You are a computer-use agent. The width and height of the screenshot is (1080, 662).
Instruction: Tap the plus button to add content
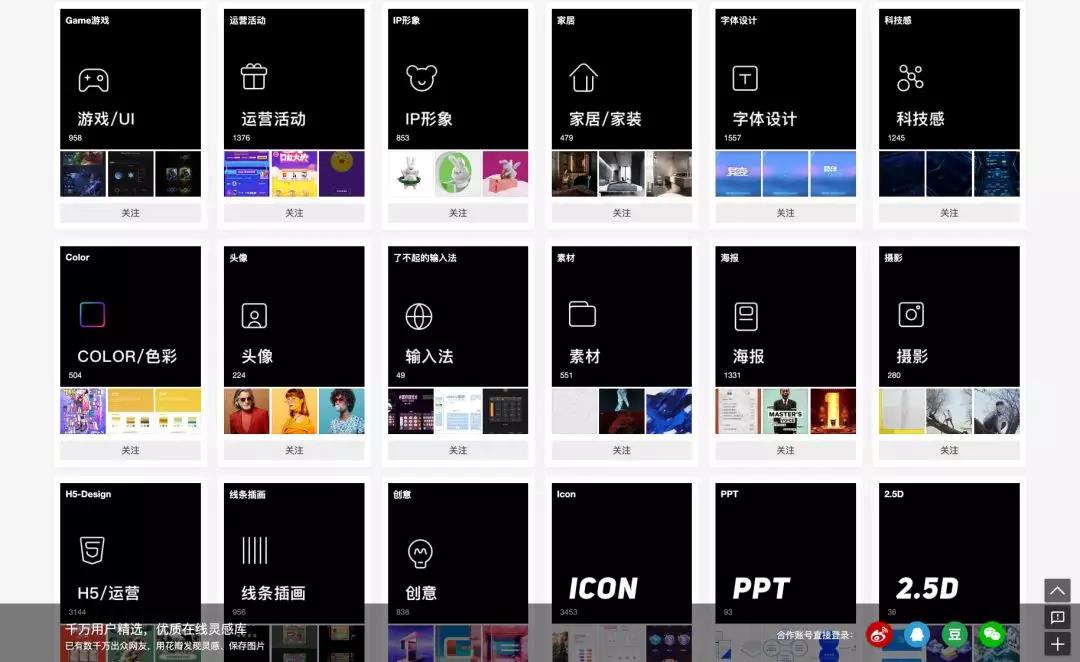1057,644
